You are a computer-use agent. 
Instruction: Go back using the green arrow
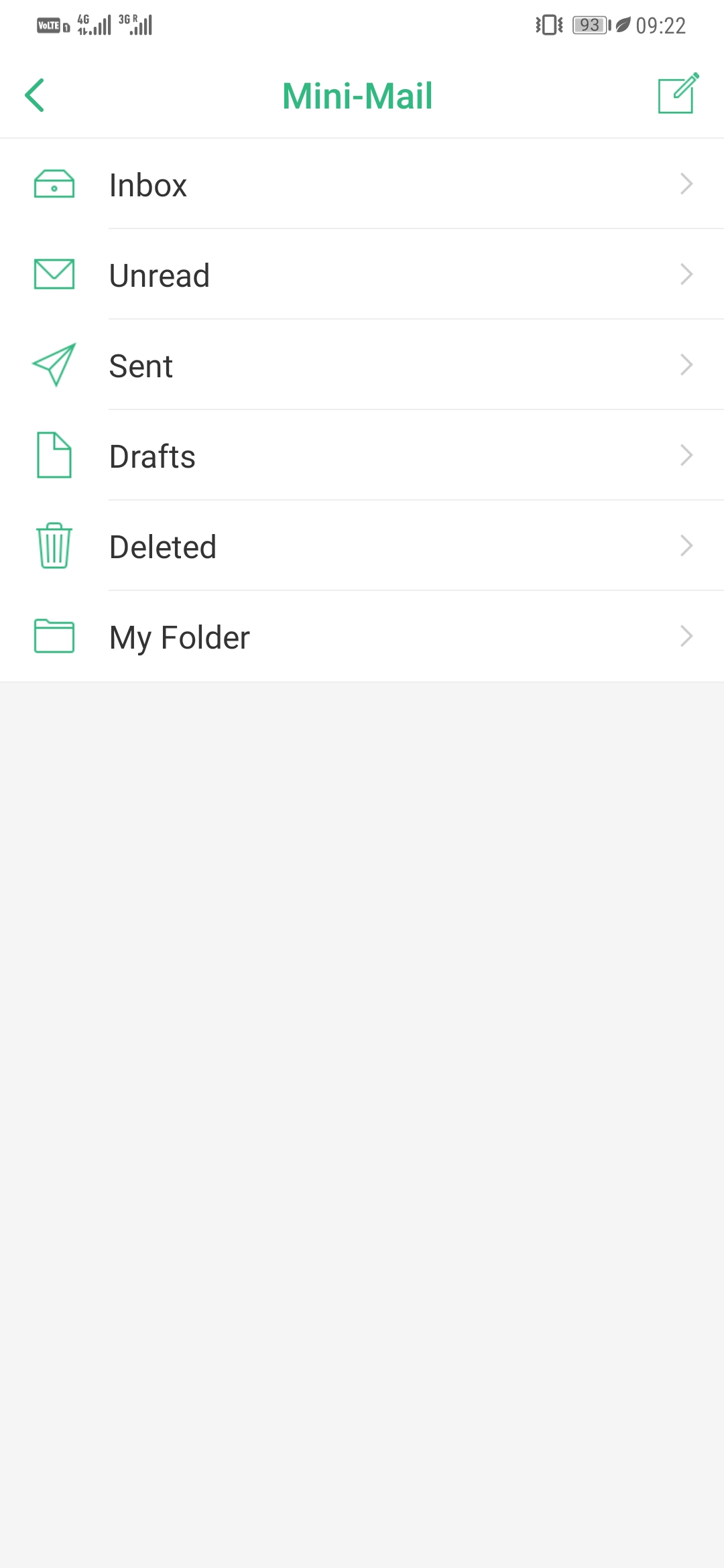coord(35,95)
